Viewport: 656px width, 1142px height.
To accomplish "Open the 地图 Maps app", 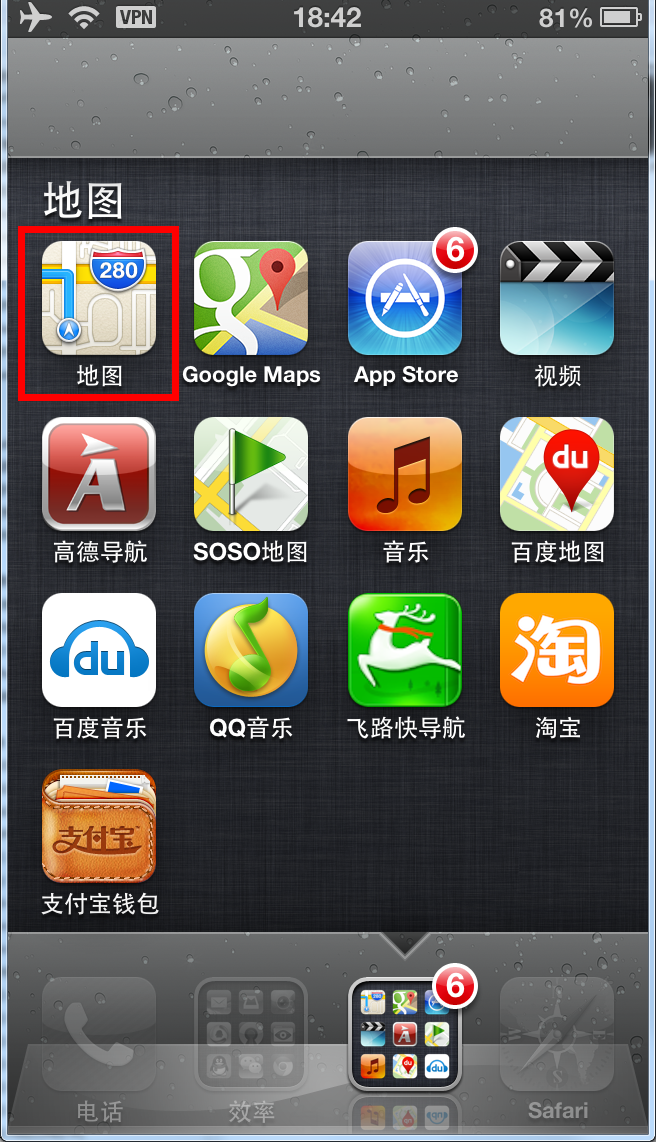I will point(98,299).
